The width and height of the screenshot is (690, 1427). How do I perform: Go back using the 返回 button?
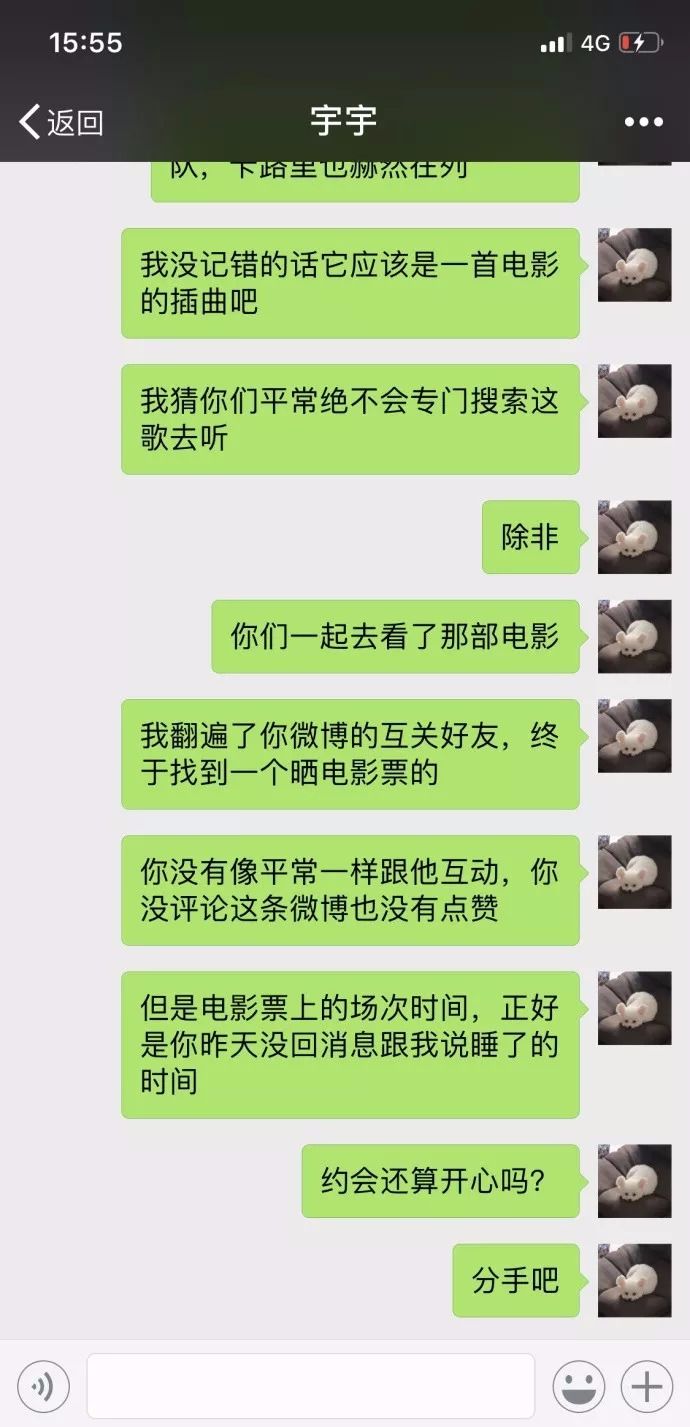[x=62, y=122]
